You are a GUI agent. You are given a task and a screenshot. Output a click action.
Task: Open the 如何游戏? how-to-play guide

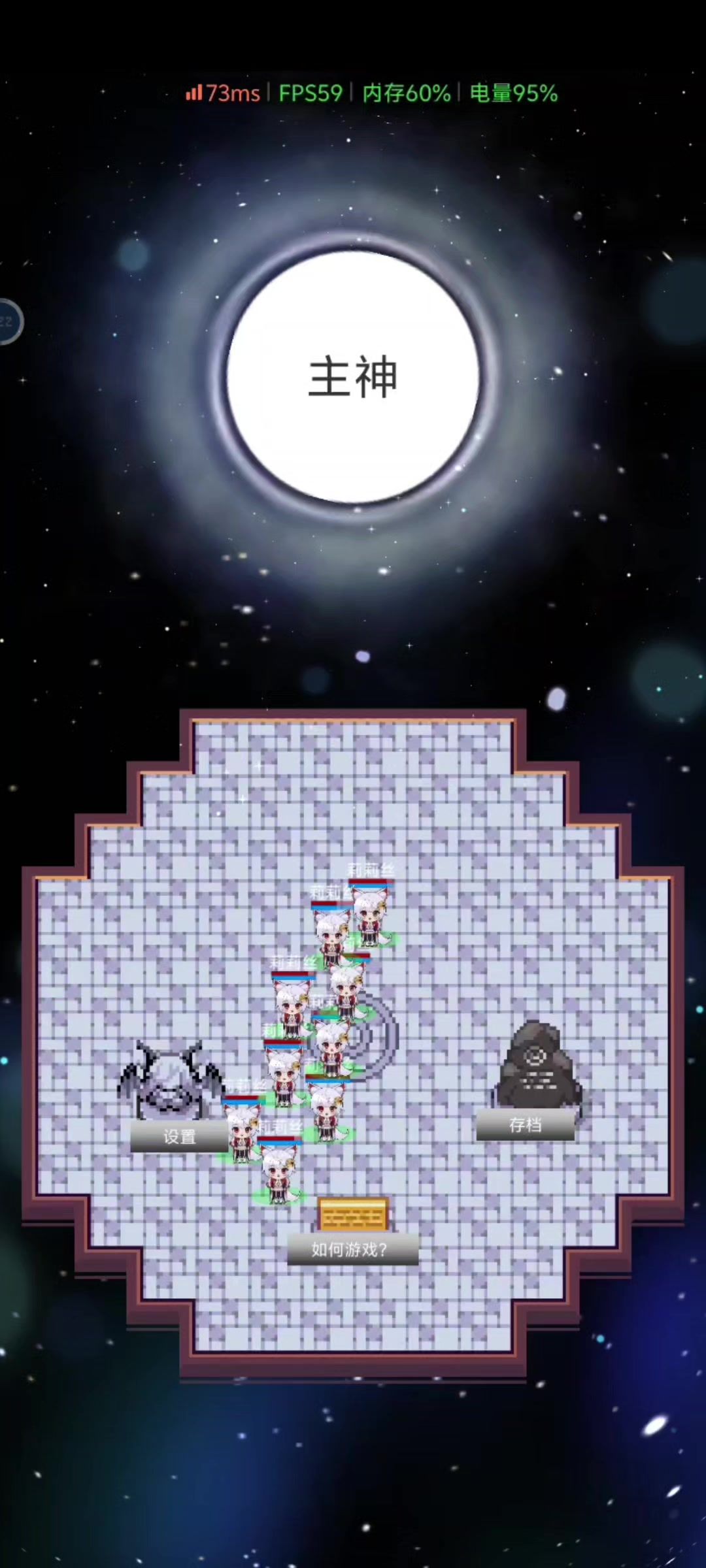click(x=352, y=1249)
